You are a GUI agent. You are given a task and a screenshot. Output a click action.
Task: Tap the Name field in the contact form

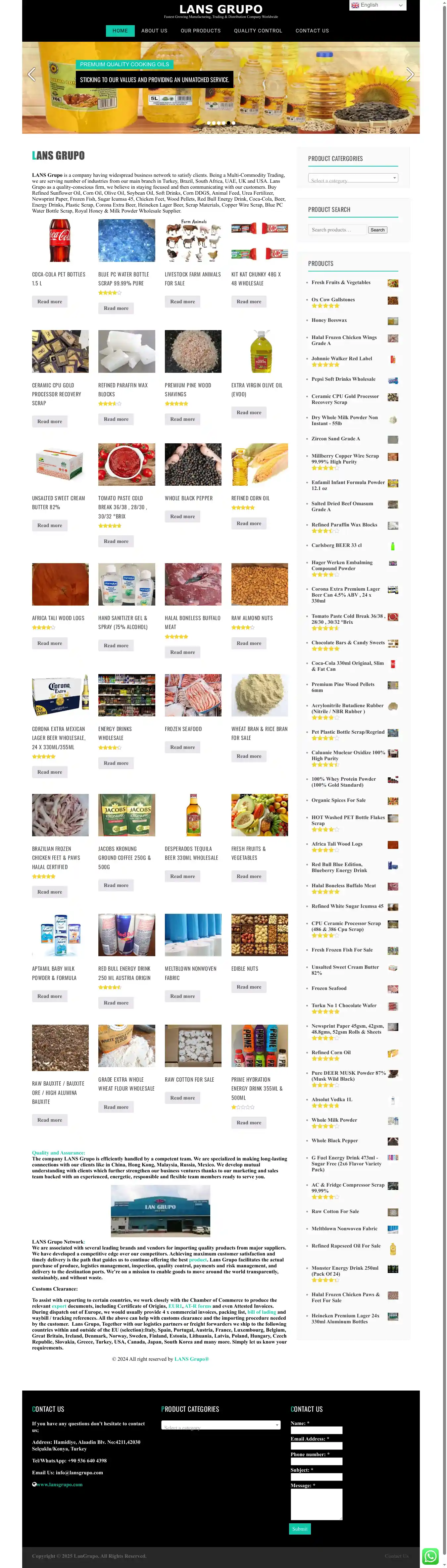pos(316,1430)
